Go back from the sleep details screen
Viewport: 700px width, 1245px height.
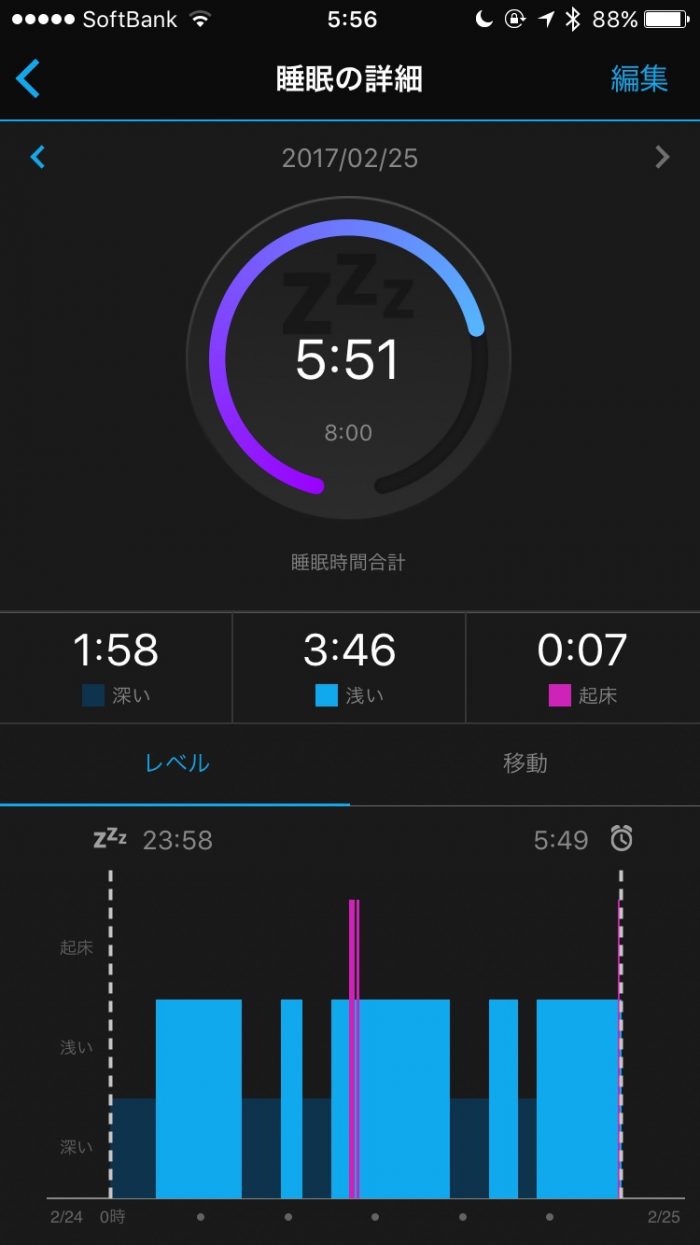[28, 79]
